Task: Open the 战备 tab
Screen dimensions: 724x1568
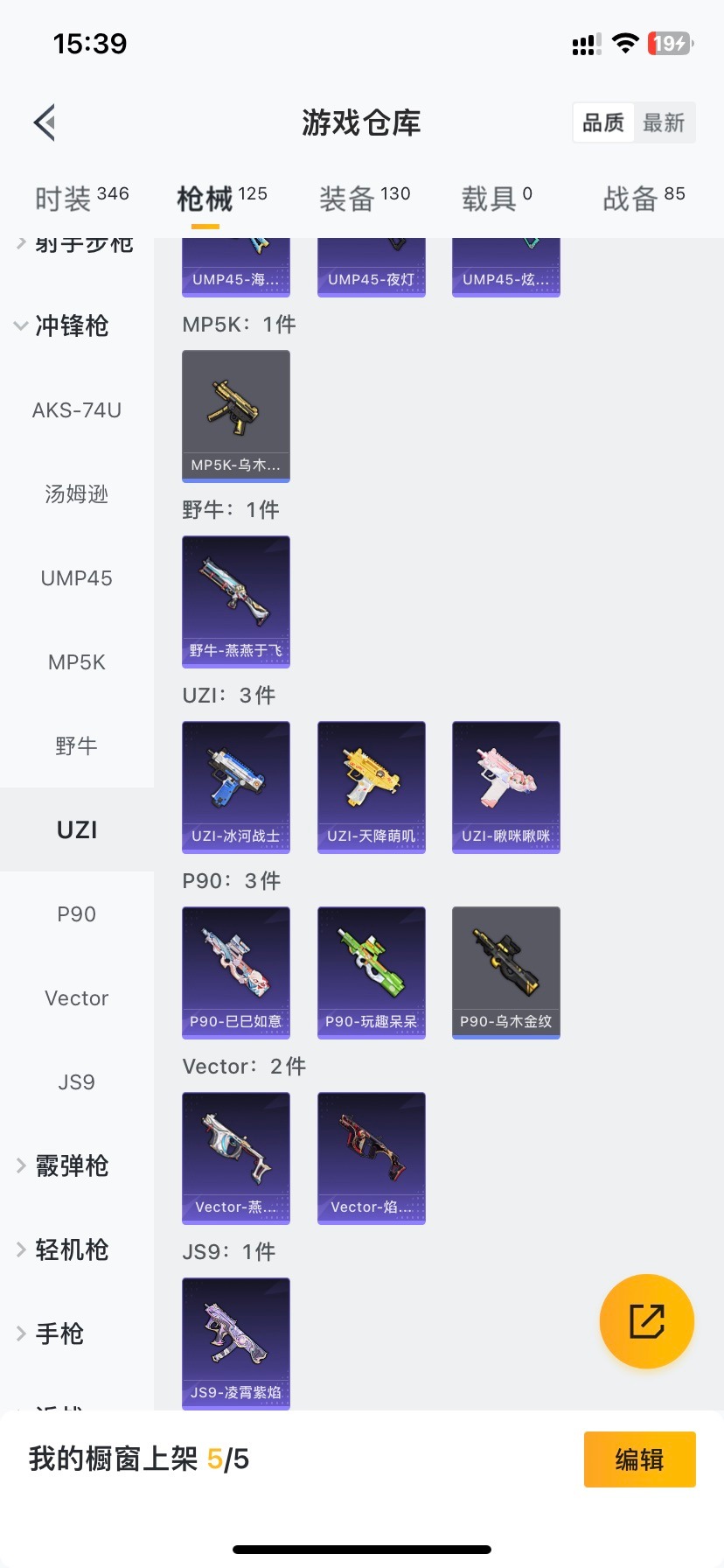Action: click(644, 199)
